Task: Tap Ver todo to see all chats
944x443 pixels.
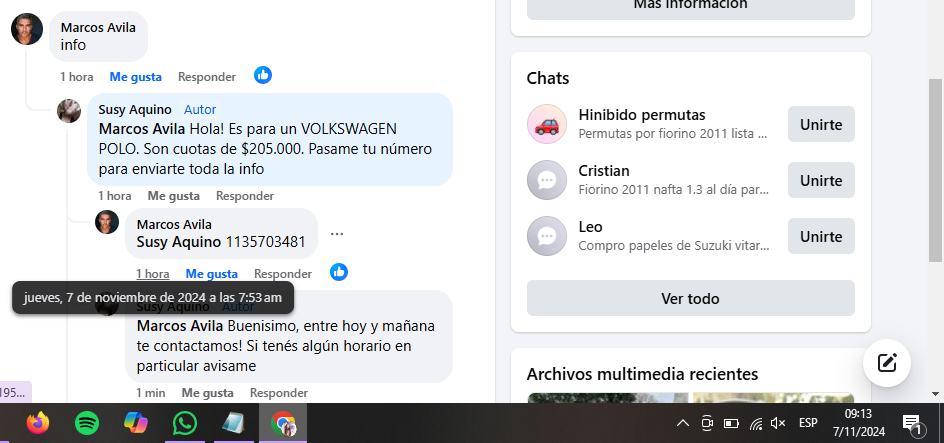Action: pyautogui.click(x=690, y=299)
